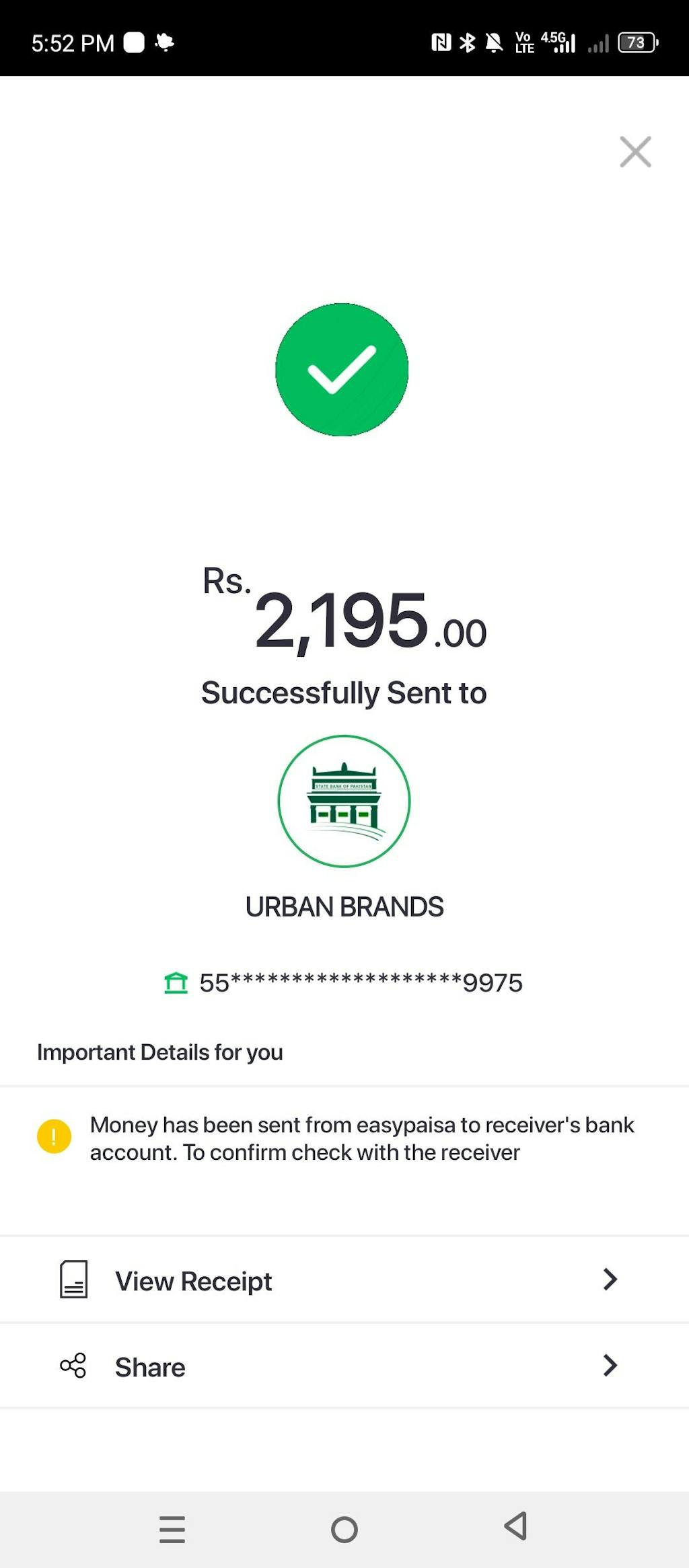Close the payment success screen
Screen dimensions: 689x1568
pos(635,151)
